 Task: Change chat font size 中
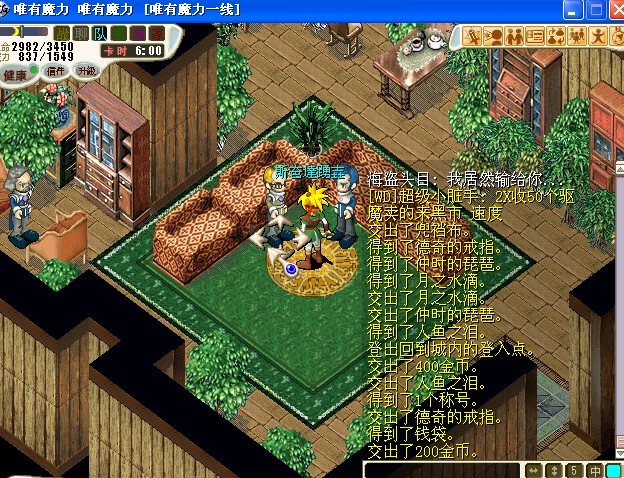coord(595,471)
